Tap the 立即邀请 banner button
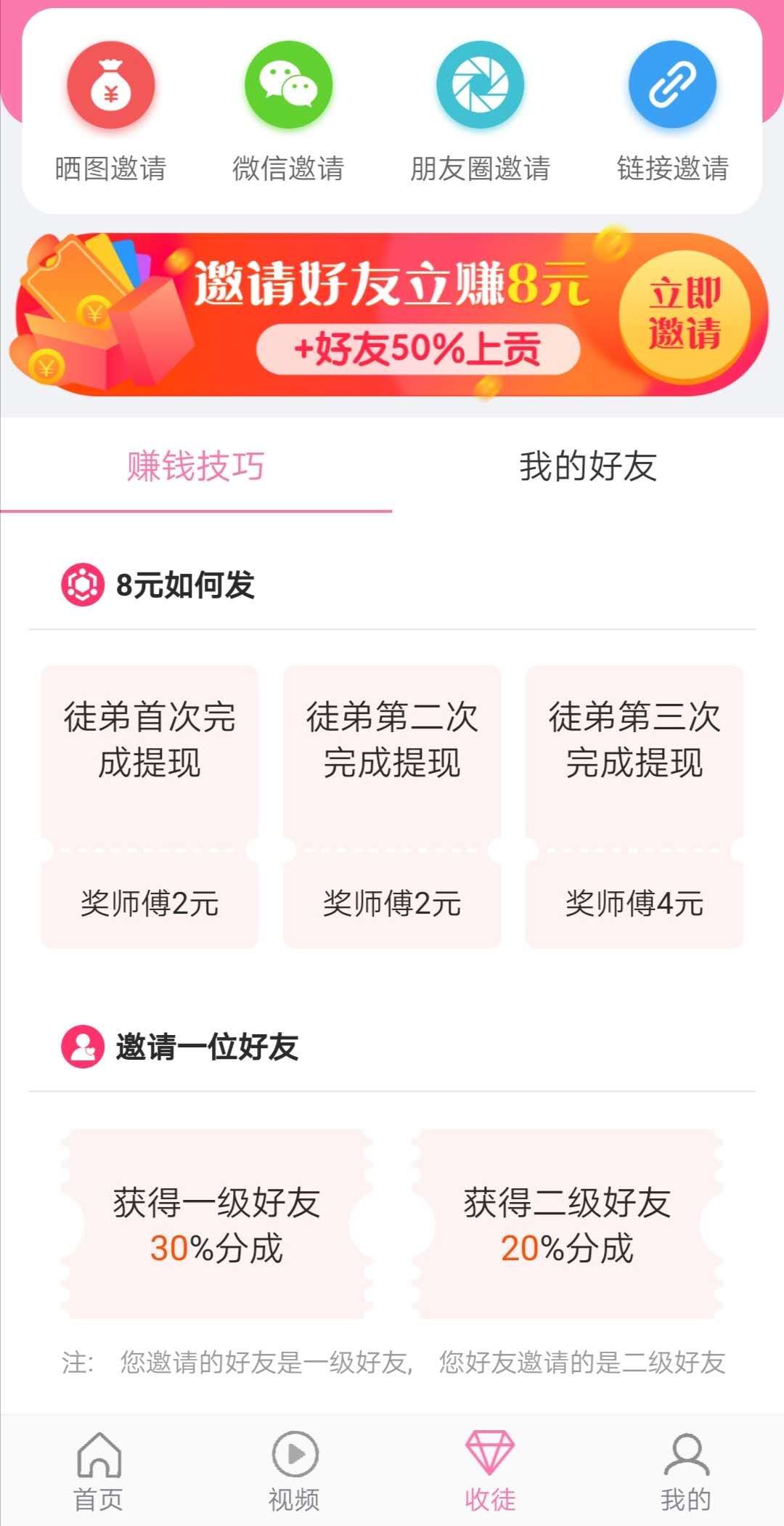 [x=685, y=314]
